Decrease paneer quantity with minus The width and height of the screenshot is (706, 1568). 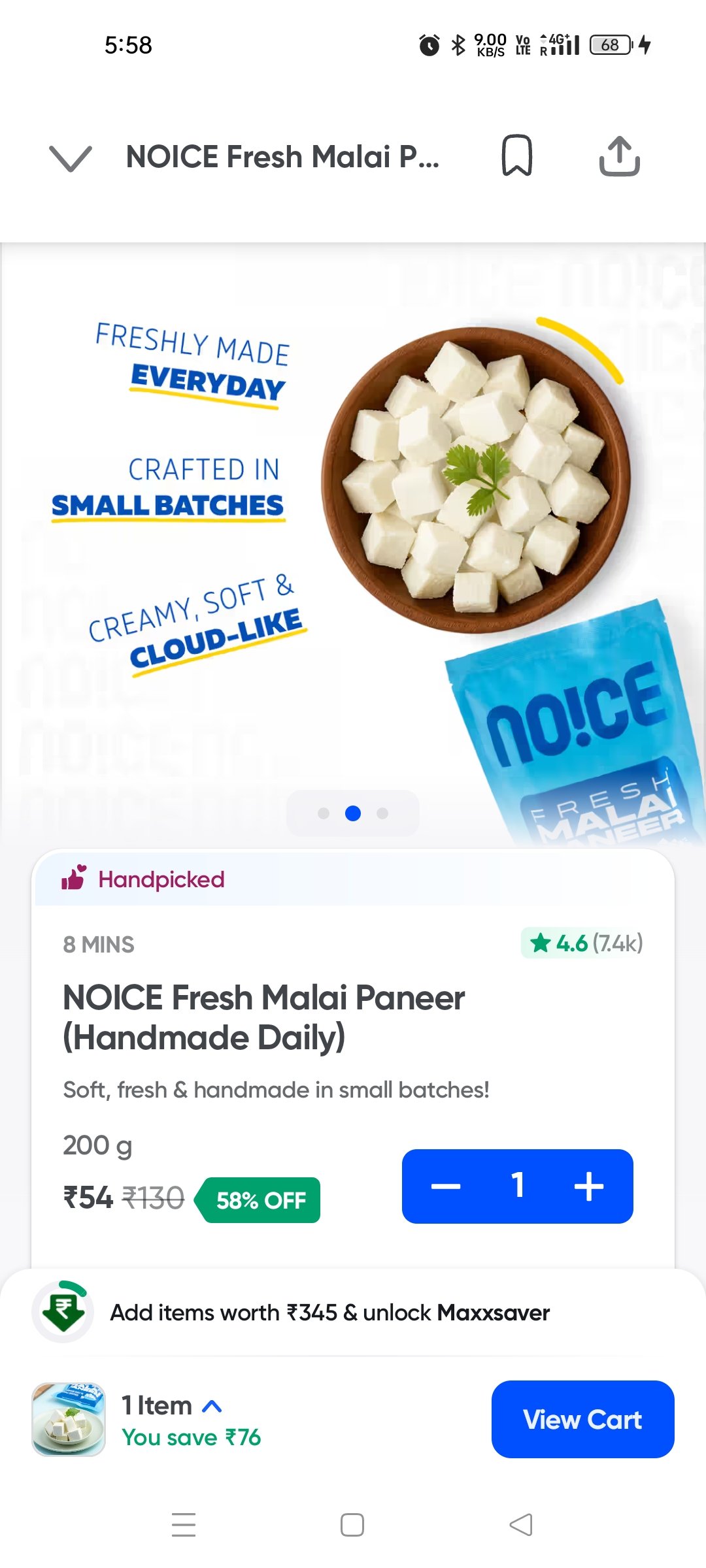click(446, 1186)
